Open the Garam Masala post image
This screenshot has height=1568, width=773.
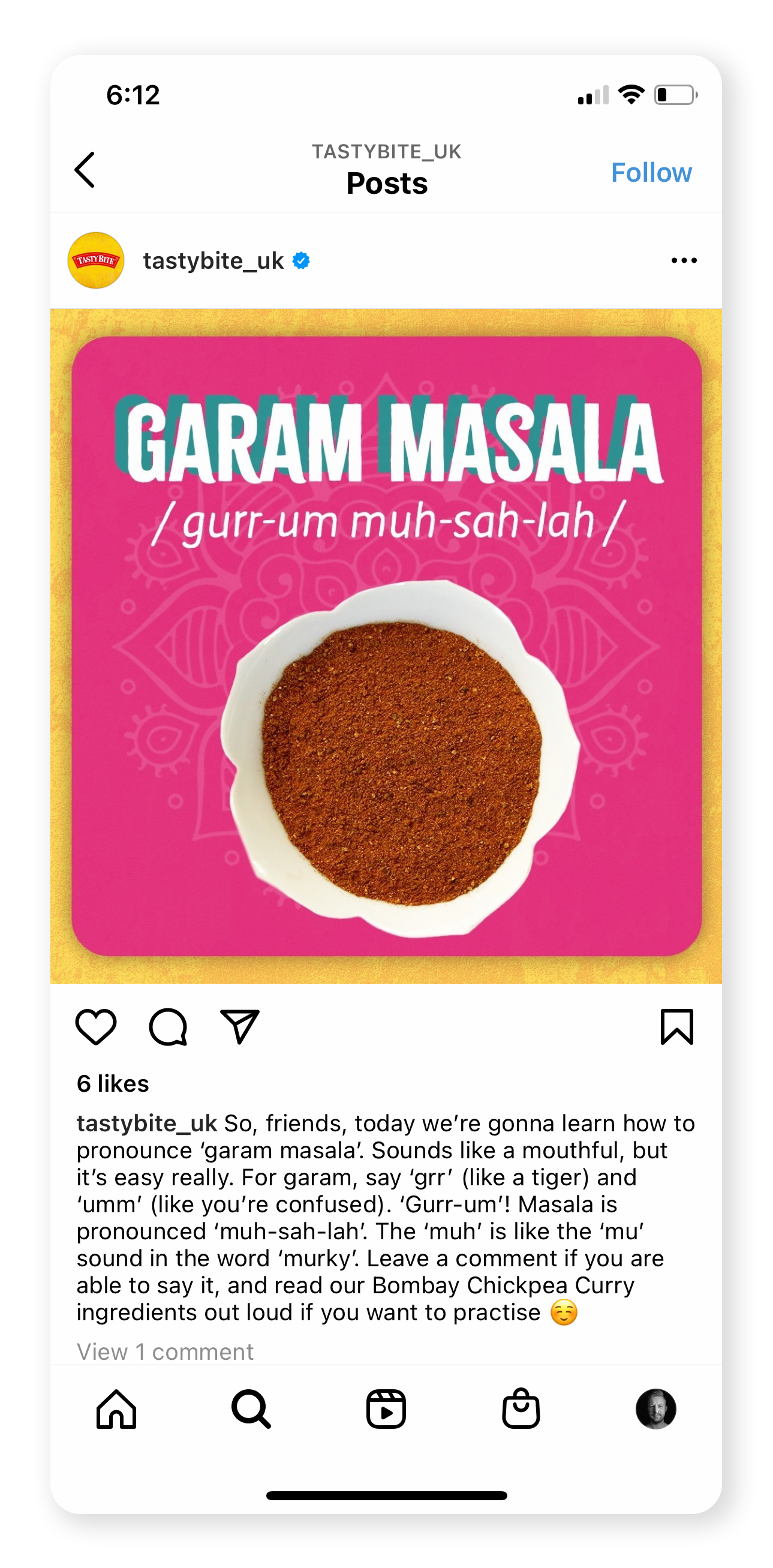[386, 645]
